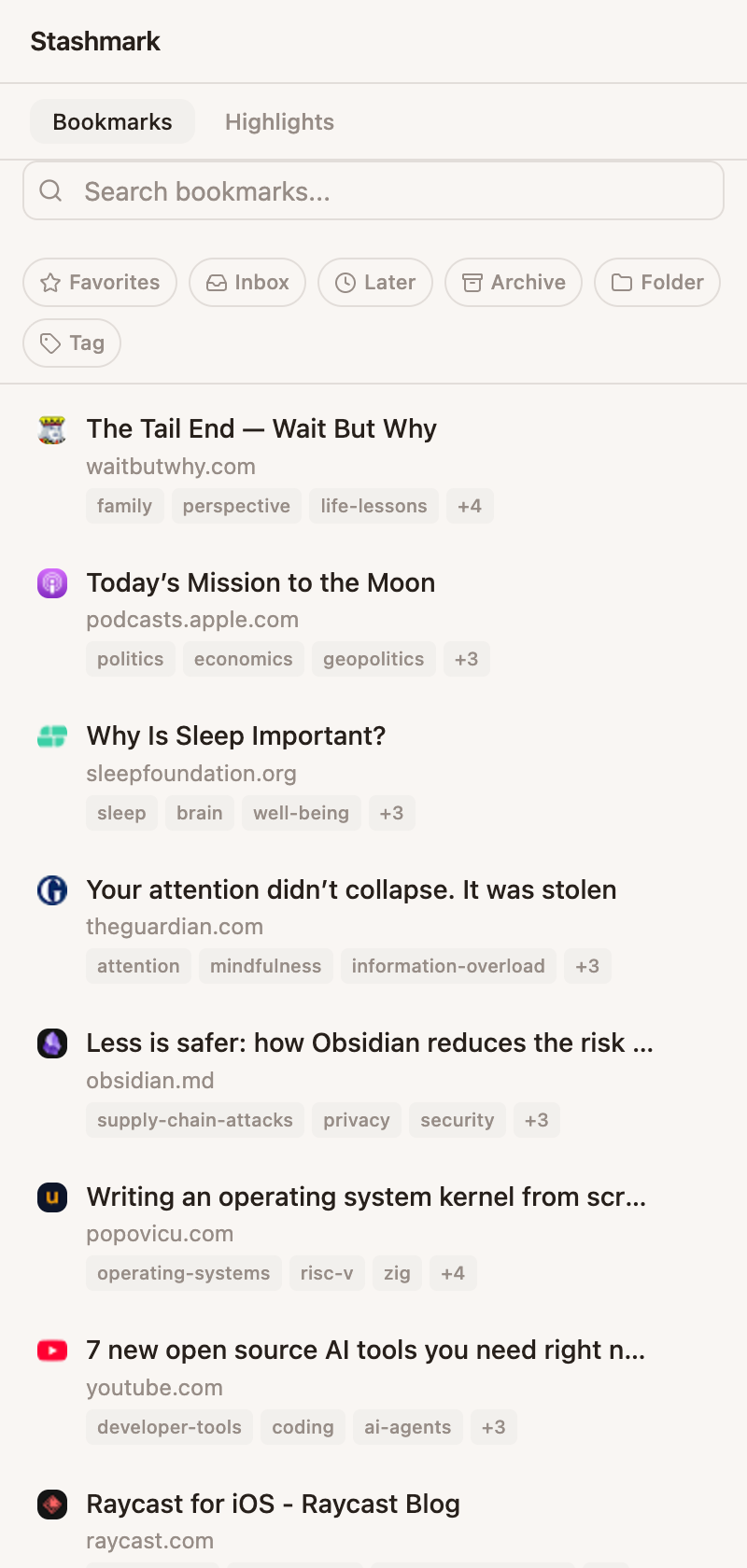This screenshot has height=1568, width=747.
Task: Open the Guardian attention article bookmark
Action: click(x=373, y=928)
